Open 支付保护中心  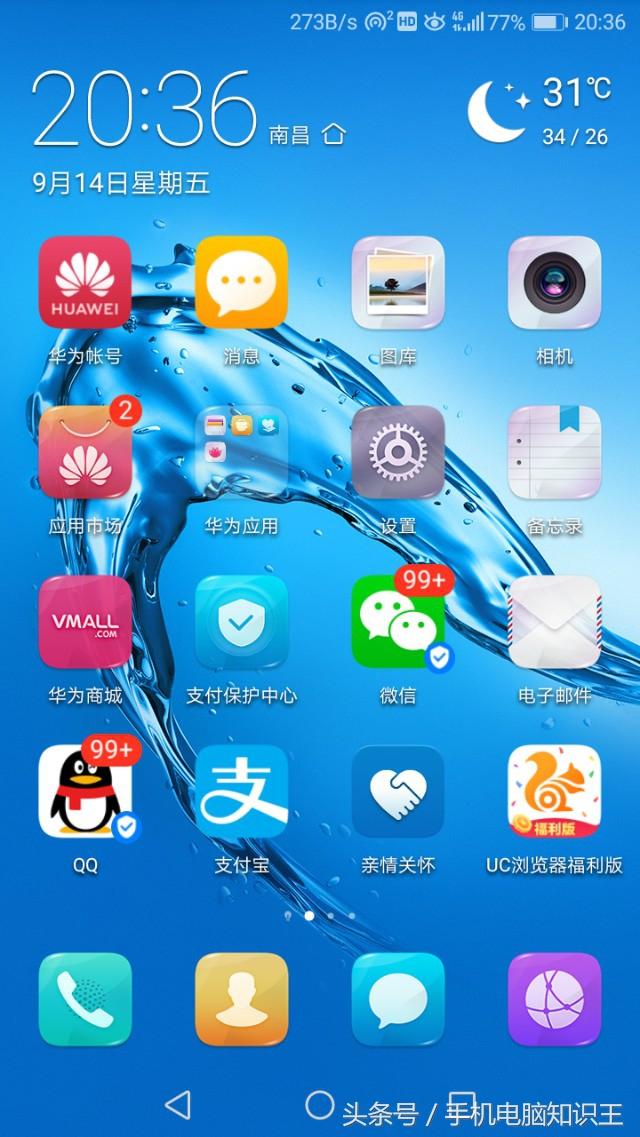point(241,622)
